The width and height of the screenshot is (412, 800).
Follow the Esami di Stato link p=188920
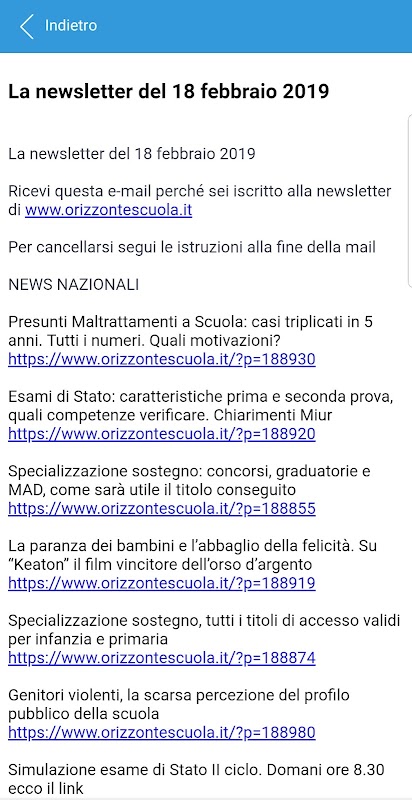click(162, 434)
